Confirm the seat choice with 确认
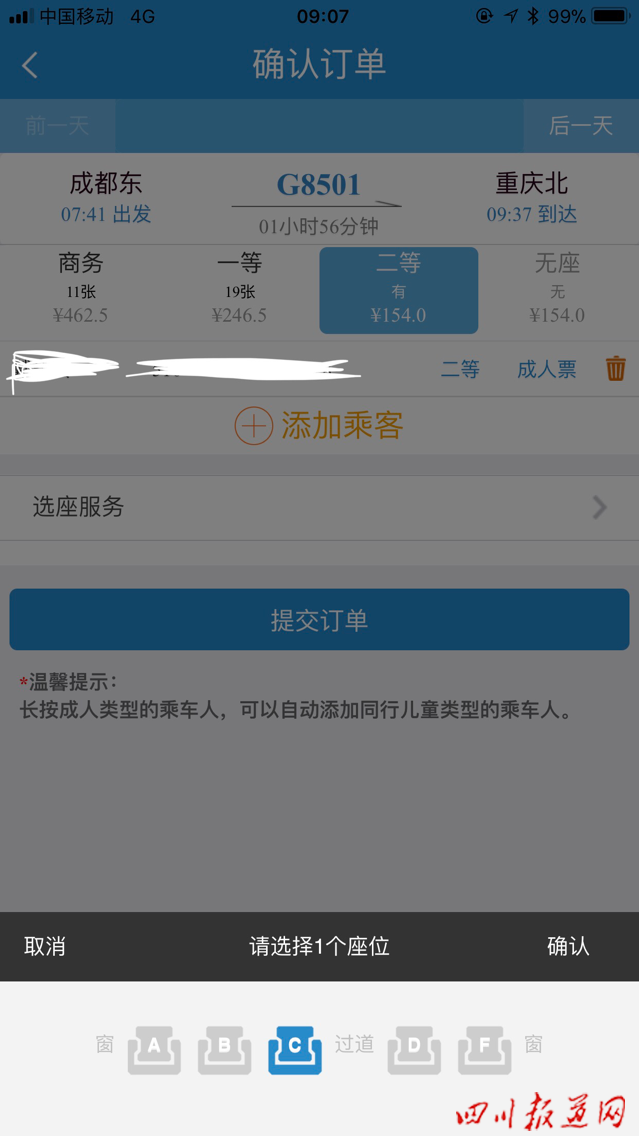639x1136 pixels. (x=568, y=946)
